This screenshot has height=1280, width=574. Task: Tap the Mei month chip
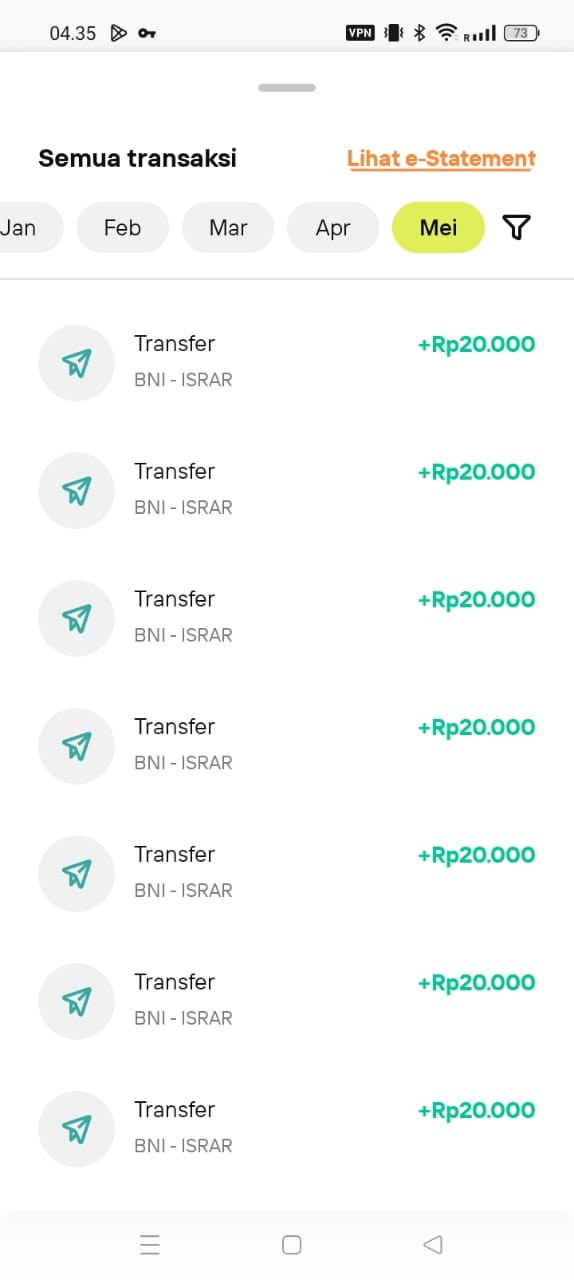pos(438,228)
